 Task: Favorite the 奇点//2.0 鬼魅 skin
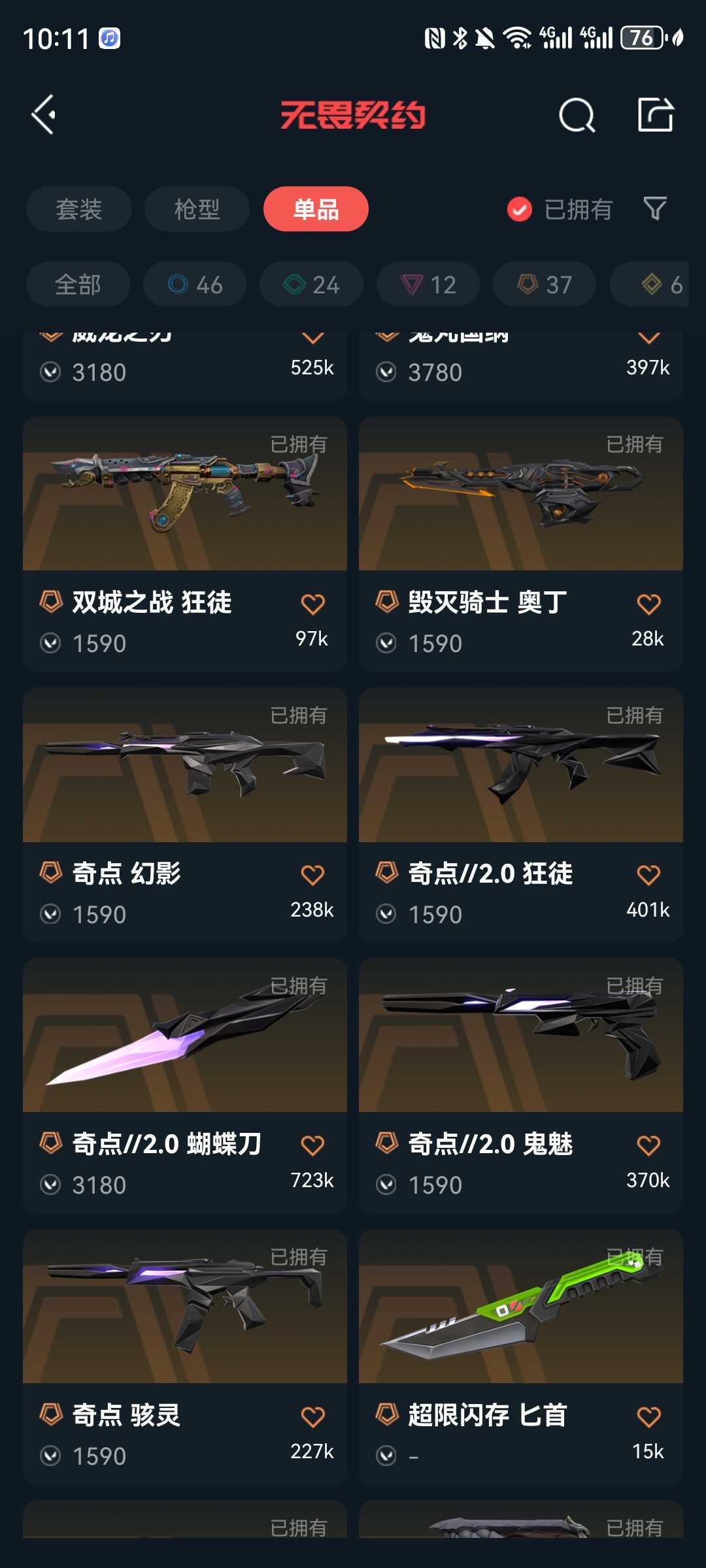(648, 1145)
